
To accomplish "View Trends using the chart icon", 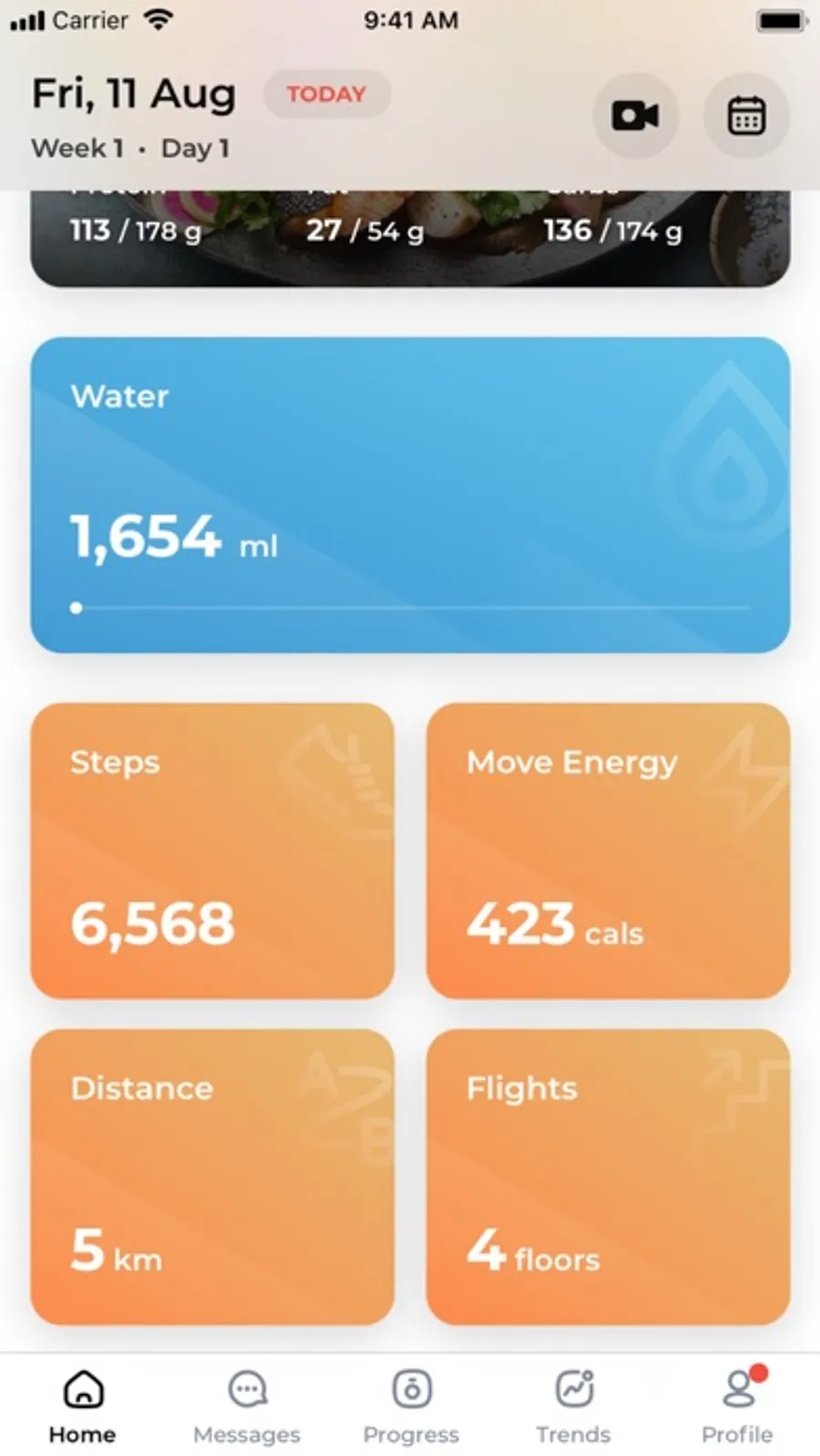I will (x=573, y=1389).
